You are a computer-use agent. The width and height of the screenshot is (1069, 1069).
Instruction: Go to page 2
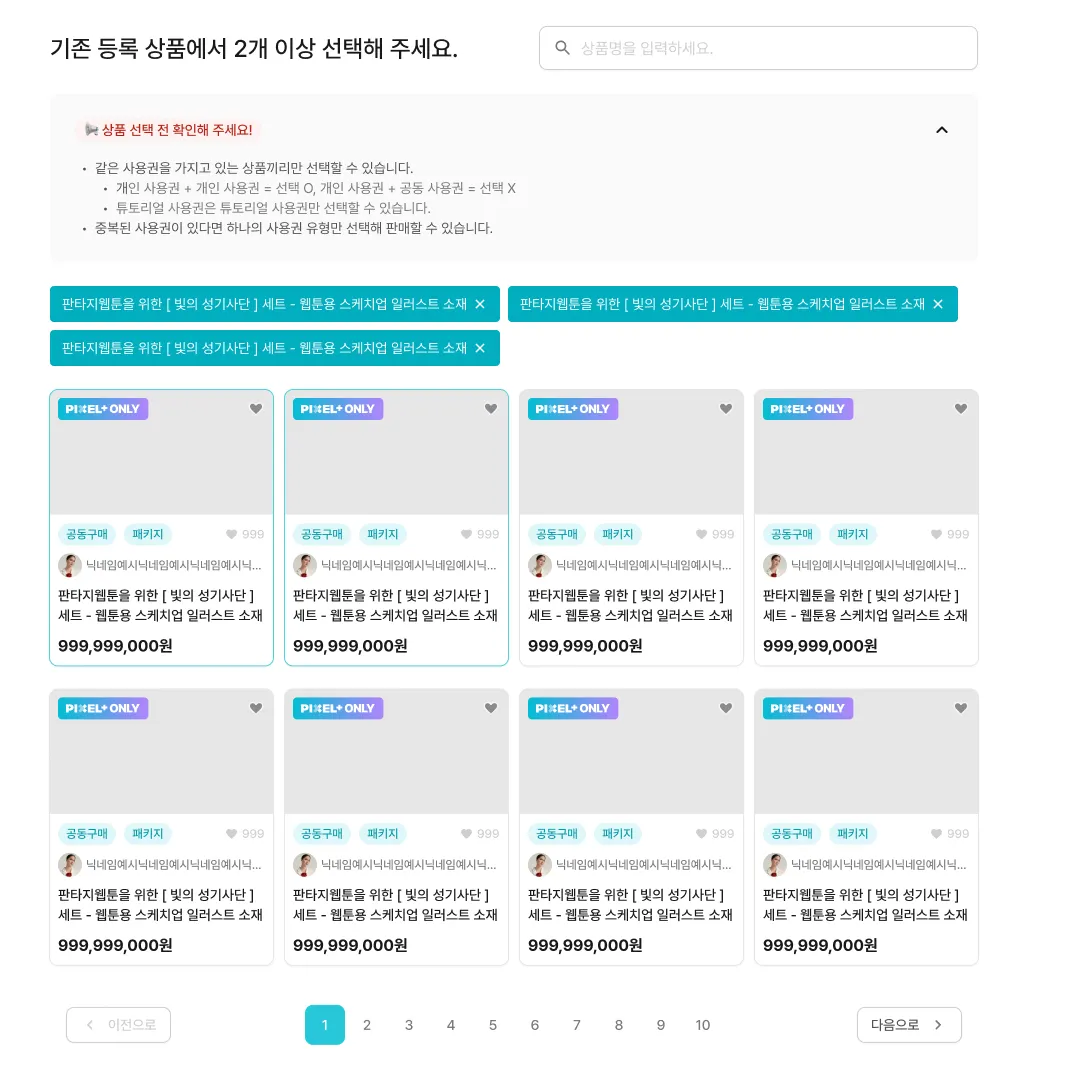point(367,1025)
